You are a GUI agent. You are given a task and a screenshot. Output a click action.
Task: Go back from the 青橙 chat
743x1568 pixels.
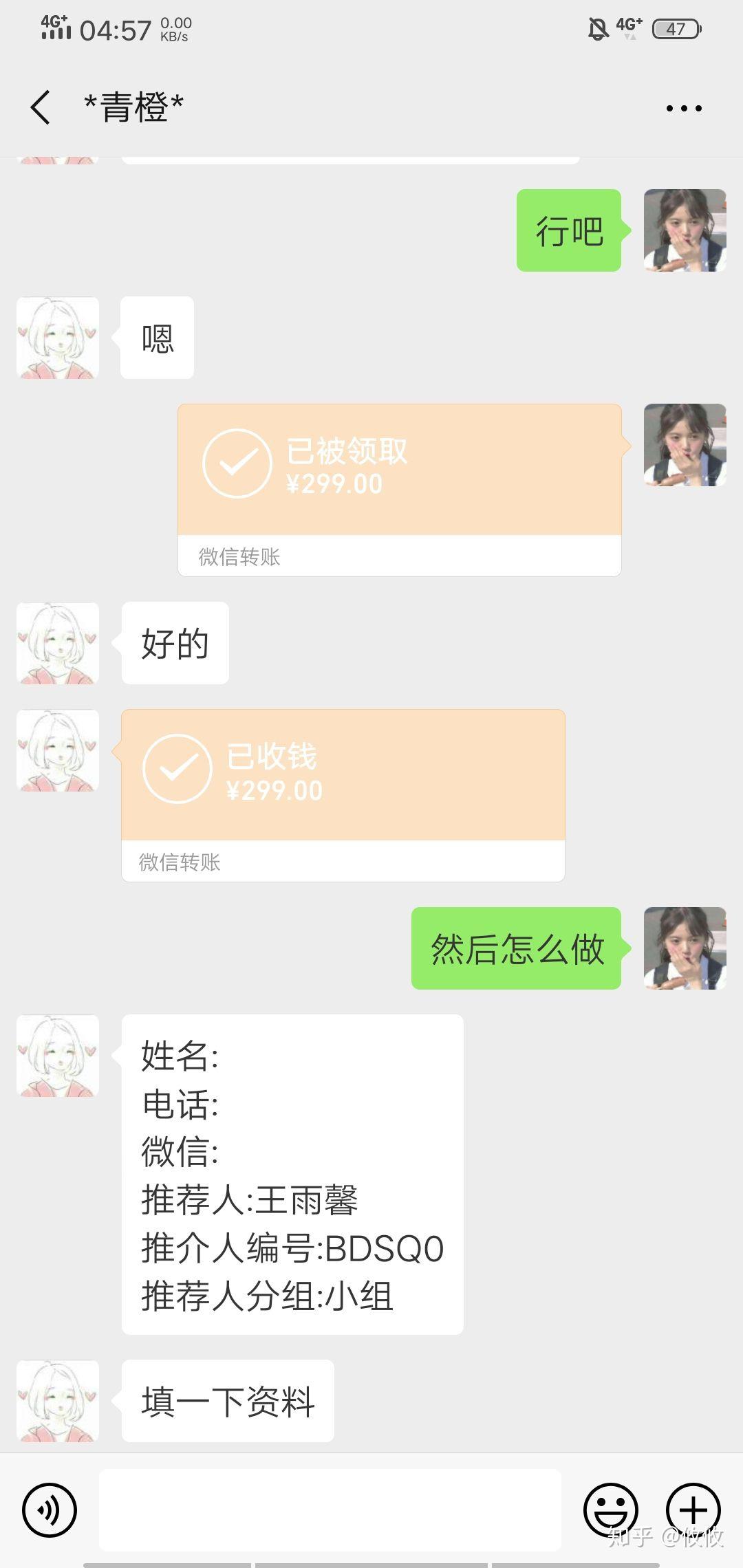41,108
